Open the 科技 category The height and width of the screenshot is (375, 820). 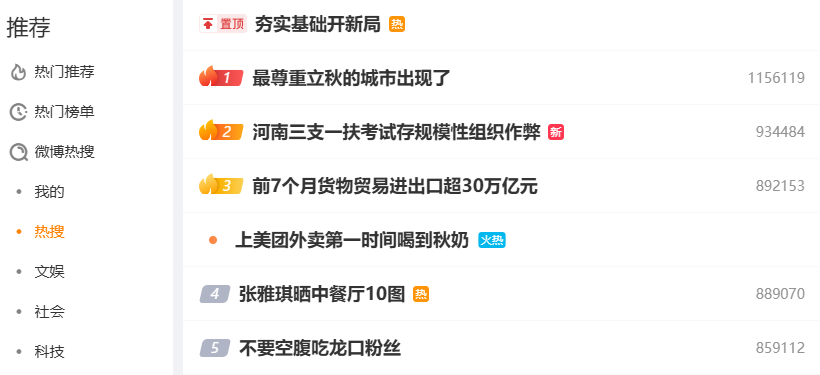(49, 352)
